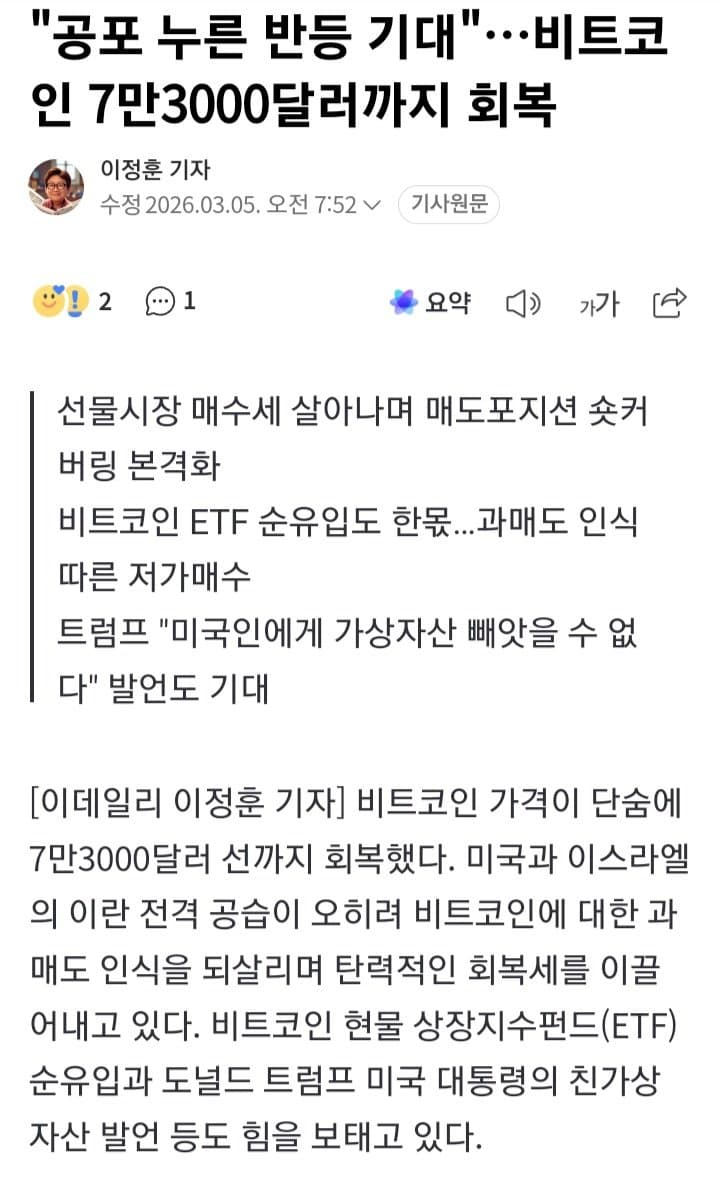Image resolution: width=720 pixels, height=1182 pixels.
Task: Show the AI 요약 summary
Action: click(431, 302)
